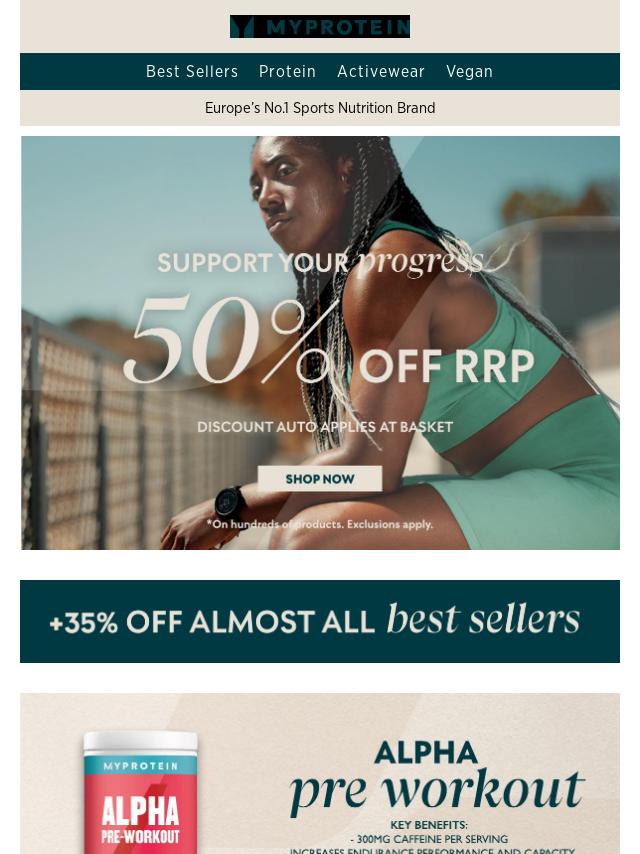Viewport: 640px width, 854px height.
Task: Browse the Vegan category
Action: pyautogui.click(x=469, y=72)
